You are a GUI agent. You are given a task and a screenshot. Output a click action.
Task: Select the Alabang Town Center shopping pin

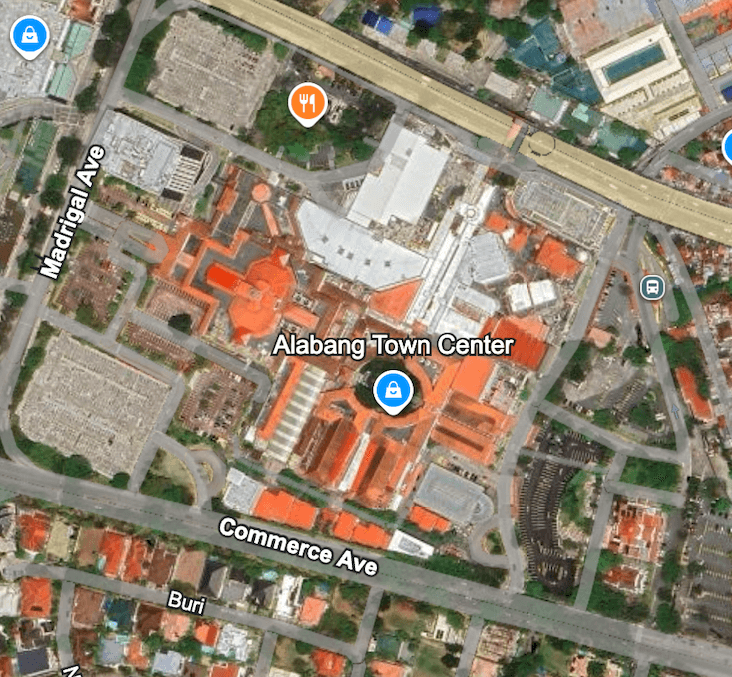tap(392, 391)
